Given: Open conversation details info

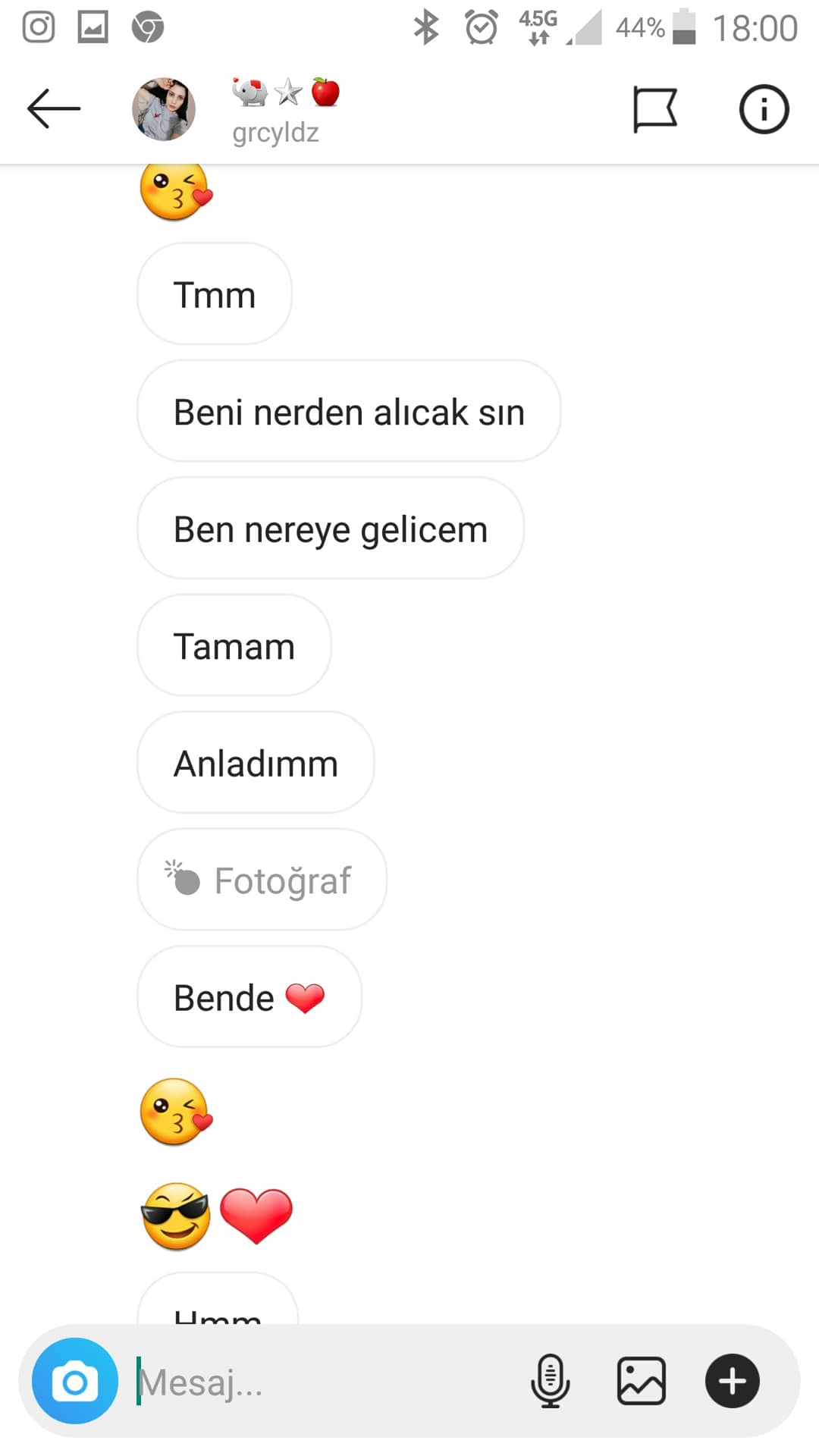Looking at the screenshot, I should pos(764,109).
